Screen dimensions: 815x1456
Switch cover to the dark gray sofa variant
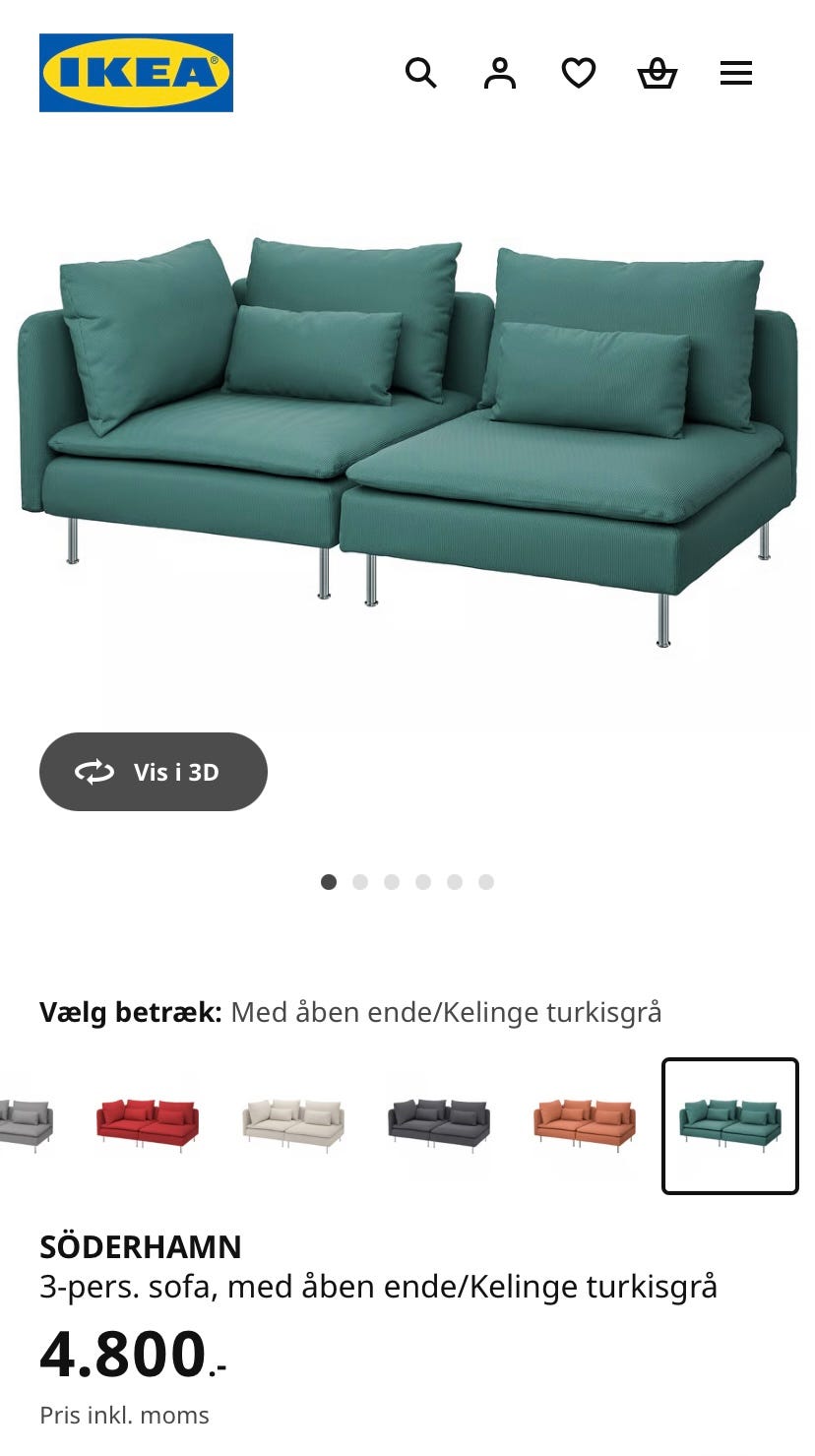pyautogui.click(x=439, y=1122)
